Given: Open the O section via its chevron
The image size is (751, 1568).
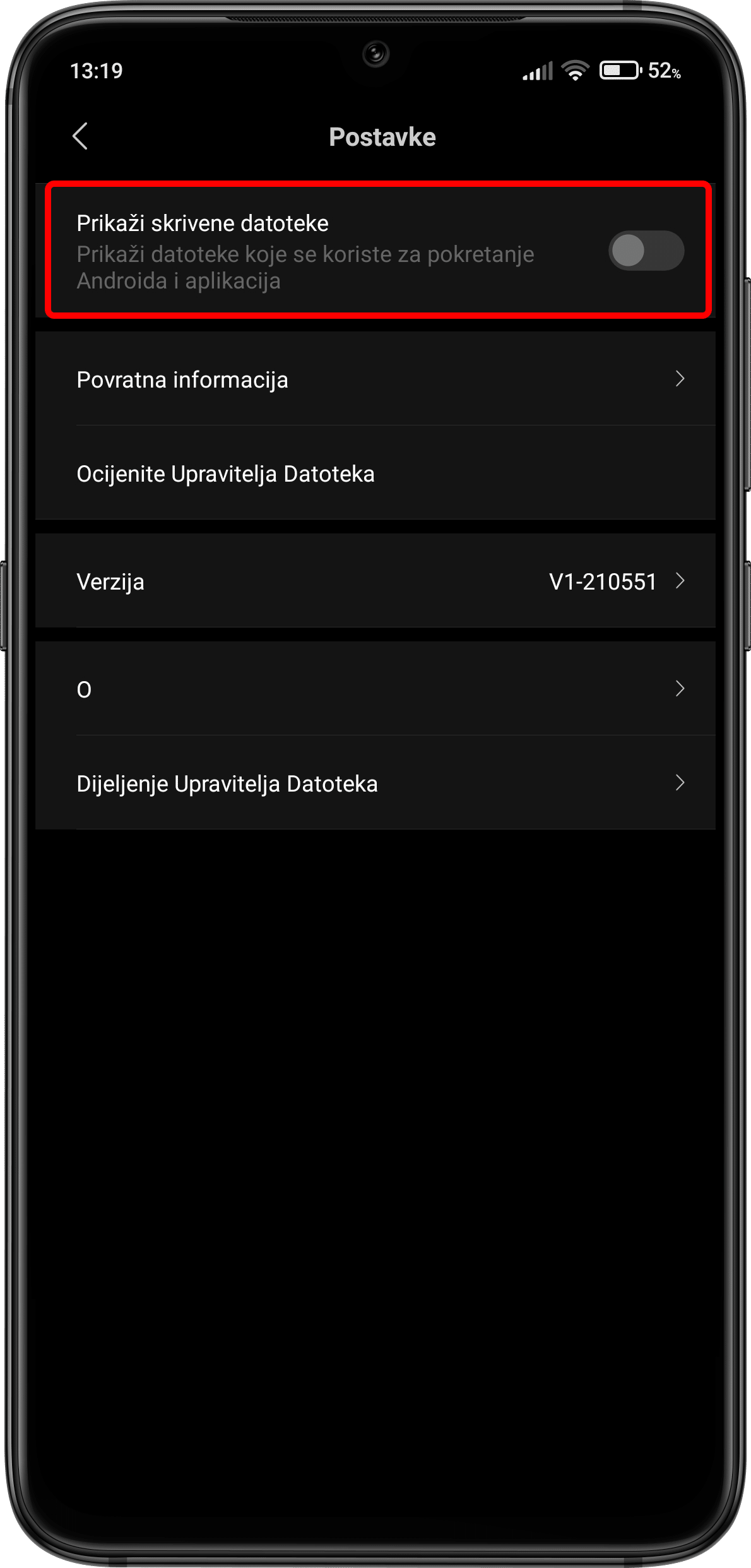Looking at the screenshot, I should pos(680,689).
